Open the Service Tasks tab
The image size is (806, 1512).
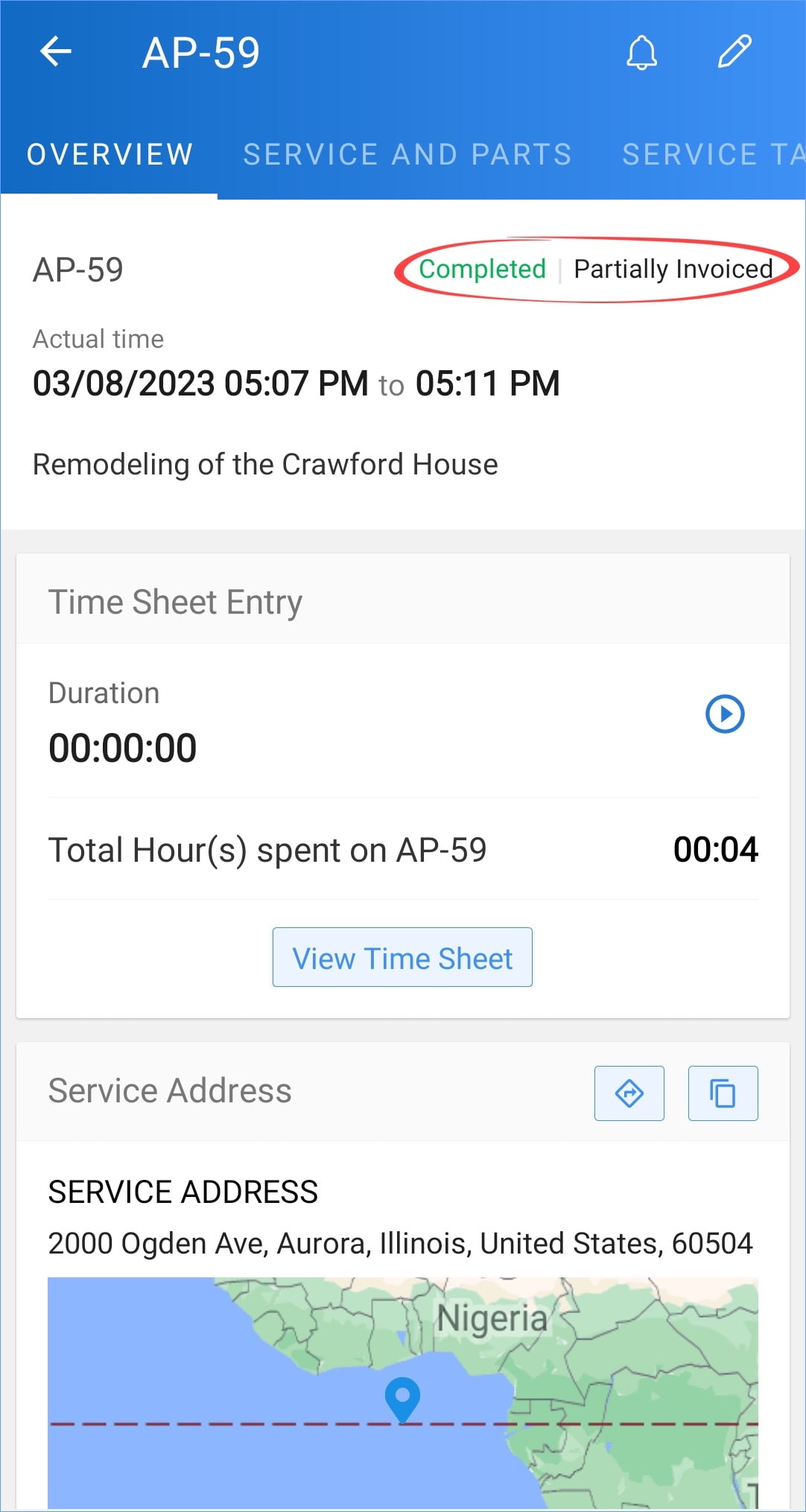click(714, 155)
